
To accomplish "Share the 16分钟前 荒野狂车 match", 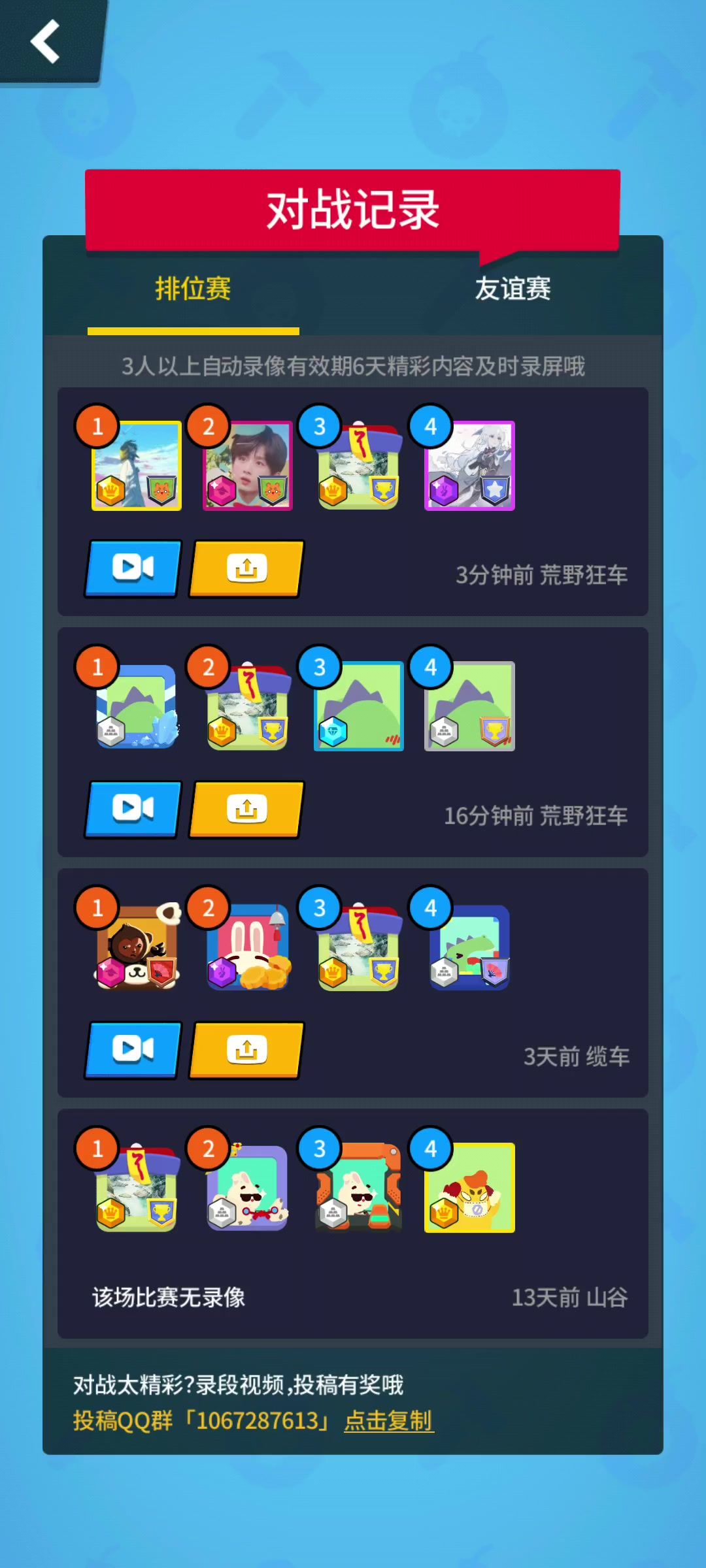I will pos(246,809).
